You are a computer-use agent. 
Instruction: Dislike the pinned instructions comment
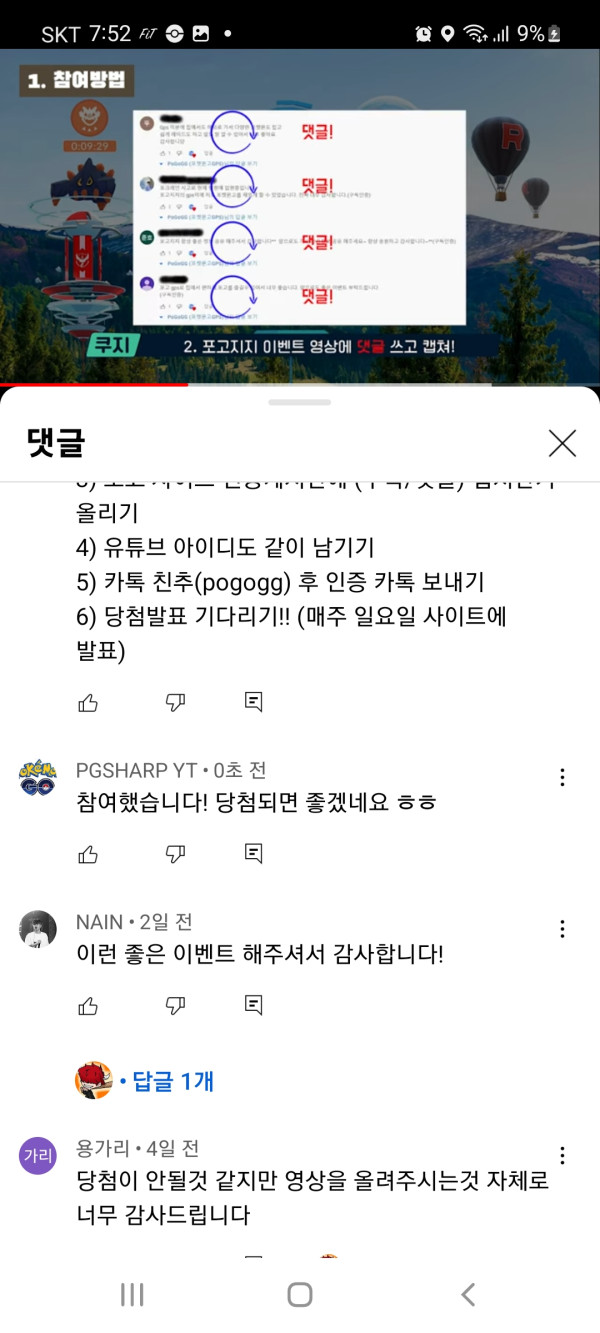coord(175,703)
